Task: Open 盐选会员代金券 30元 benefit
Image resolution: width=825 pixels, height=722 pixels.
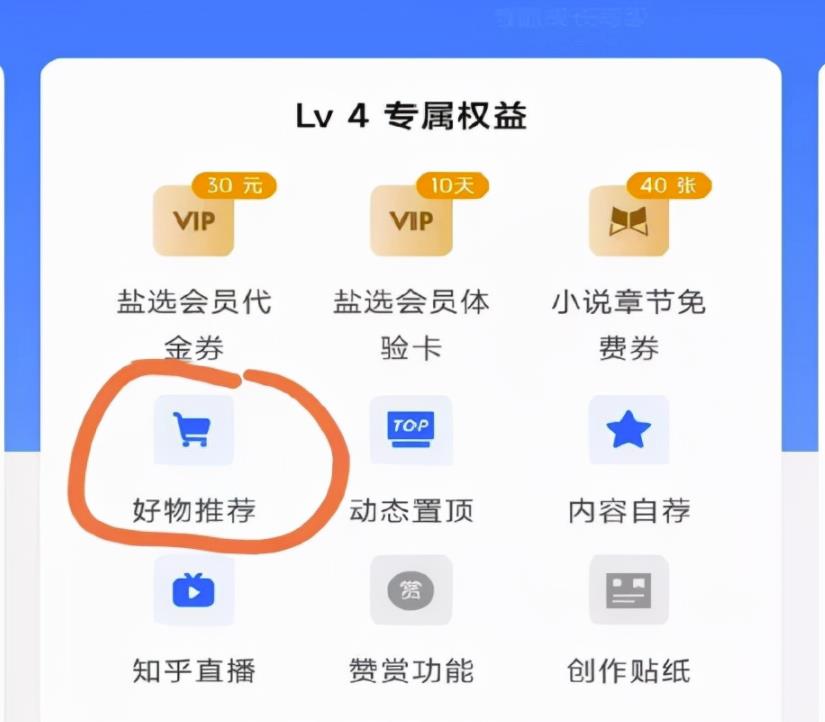Action: click(x=193, y=221)
